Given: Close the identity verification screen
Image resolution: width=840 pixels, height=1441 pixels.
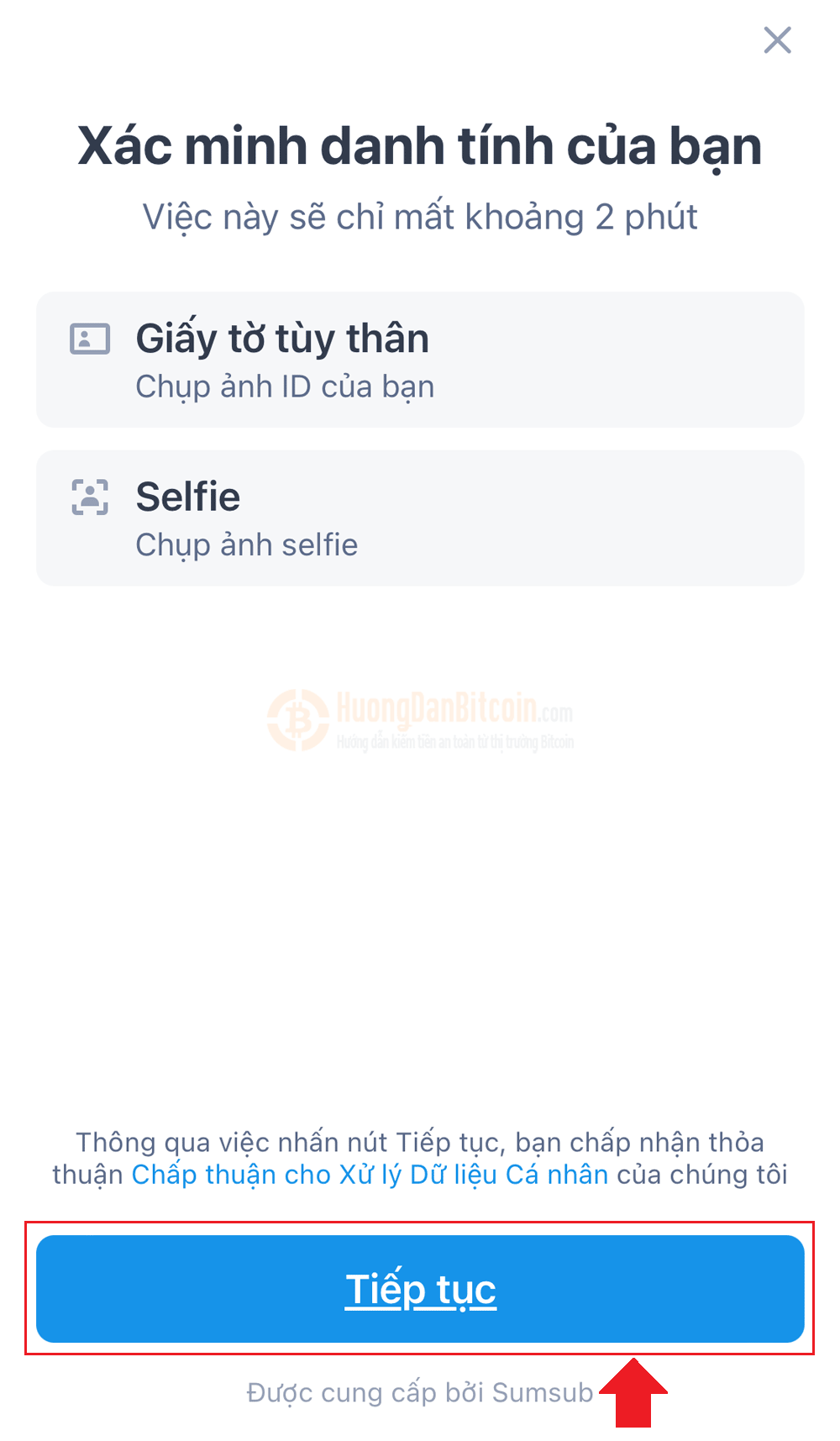Looking at the screenshot, I should click(777, 39).
